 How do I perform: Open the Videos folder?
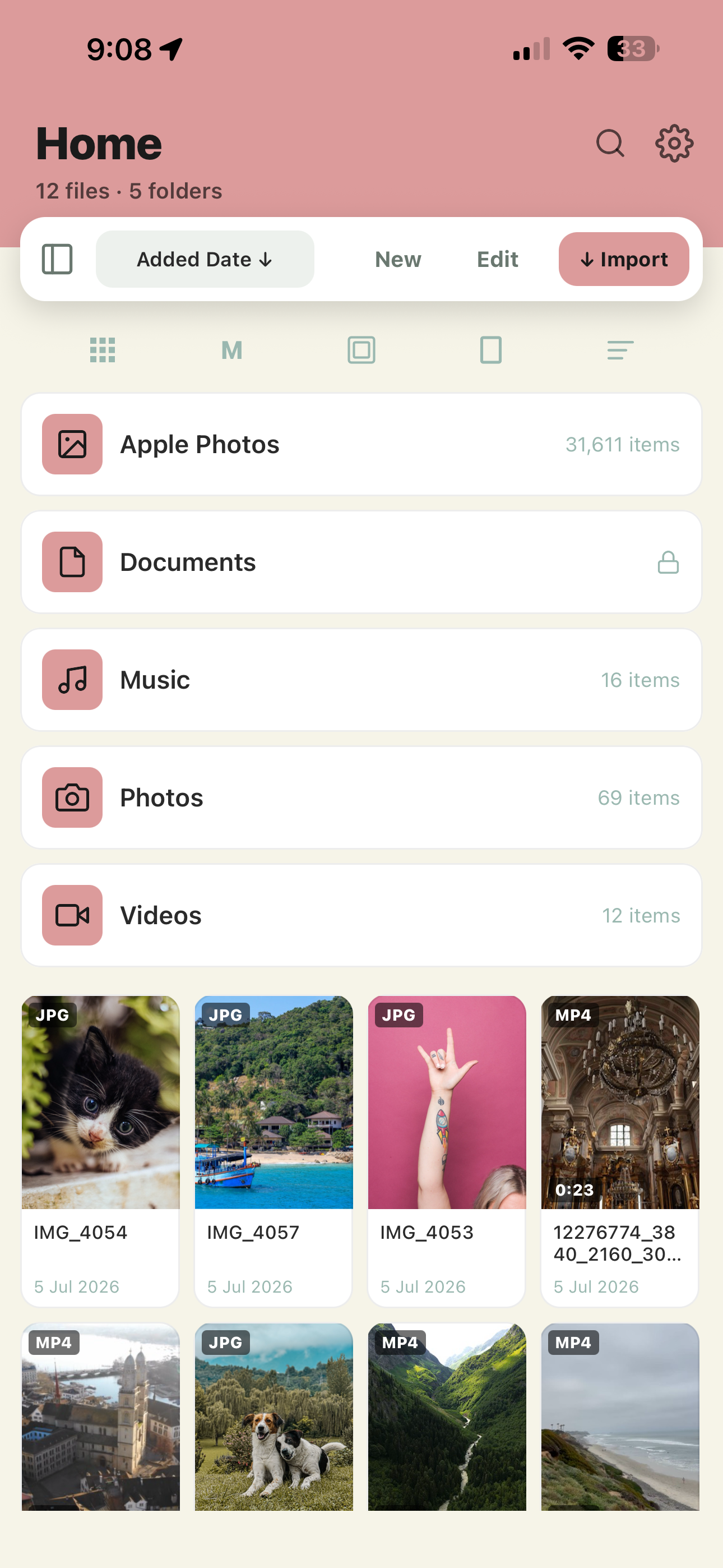tap(361, 915)
